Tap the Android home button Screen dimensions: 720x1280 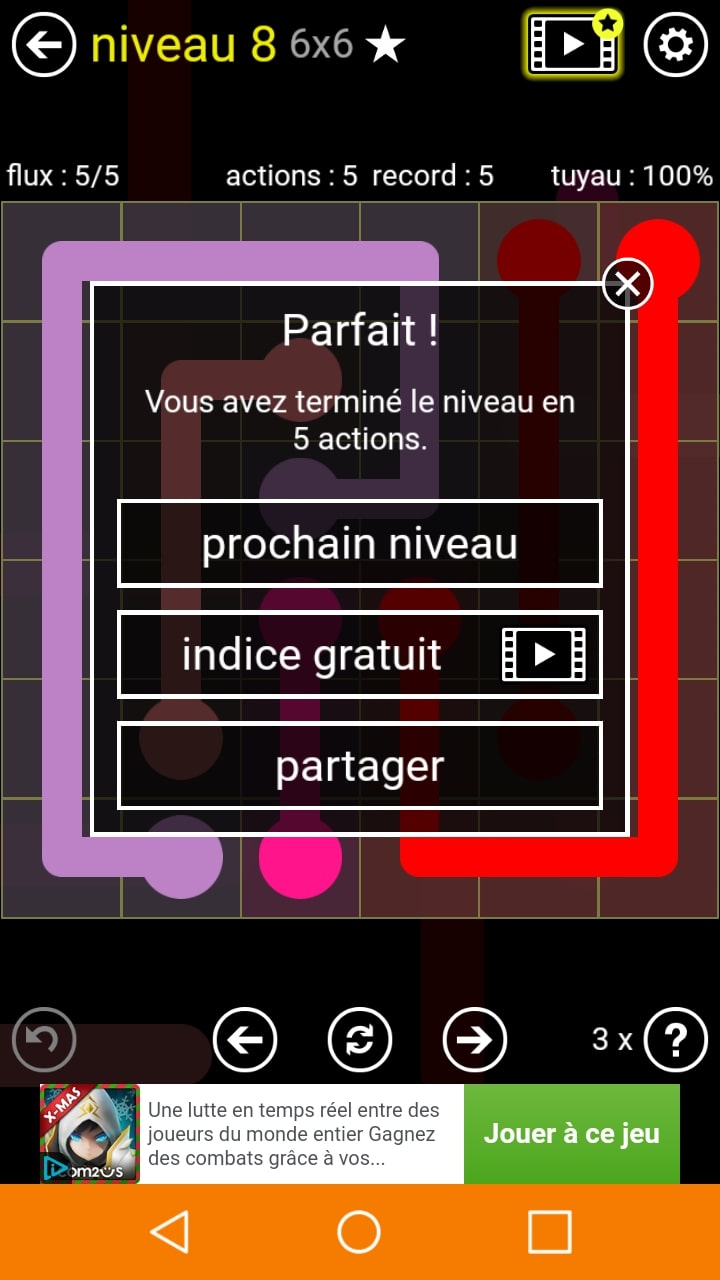[359, 1232]
